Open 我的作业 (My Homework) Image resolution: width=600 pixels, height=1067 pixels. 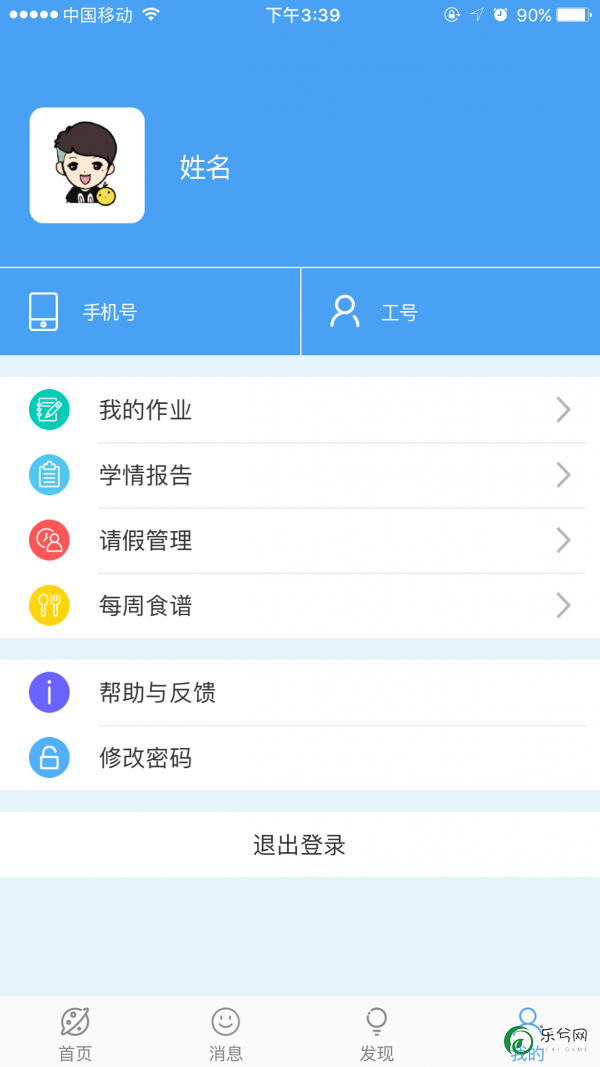(300, 410)
